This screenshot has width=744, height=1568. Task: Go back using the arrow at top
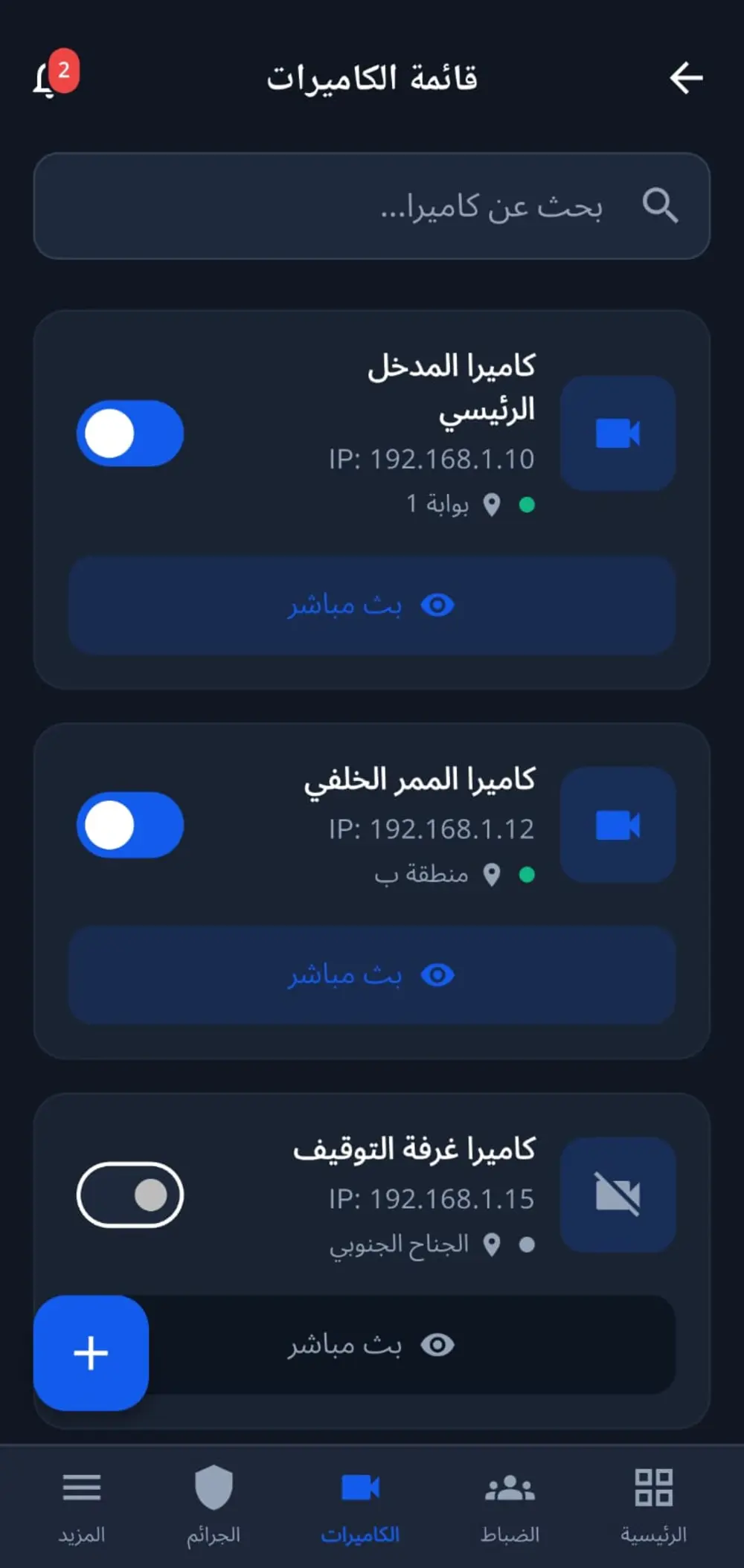click(686, 77)
